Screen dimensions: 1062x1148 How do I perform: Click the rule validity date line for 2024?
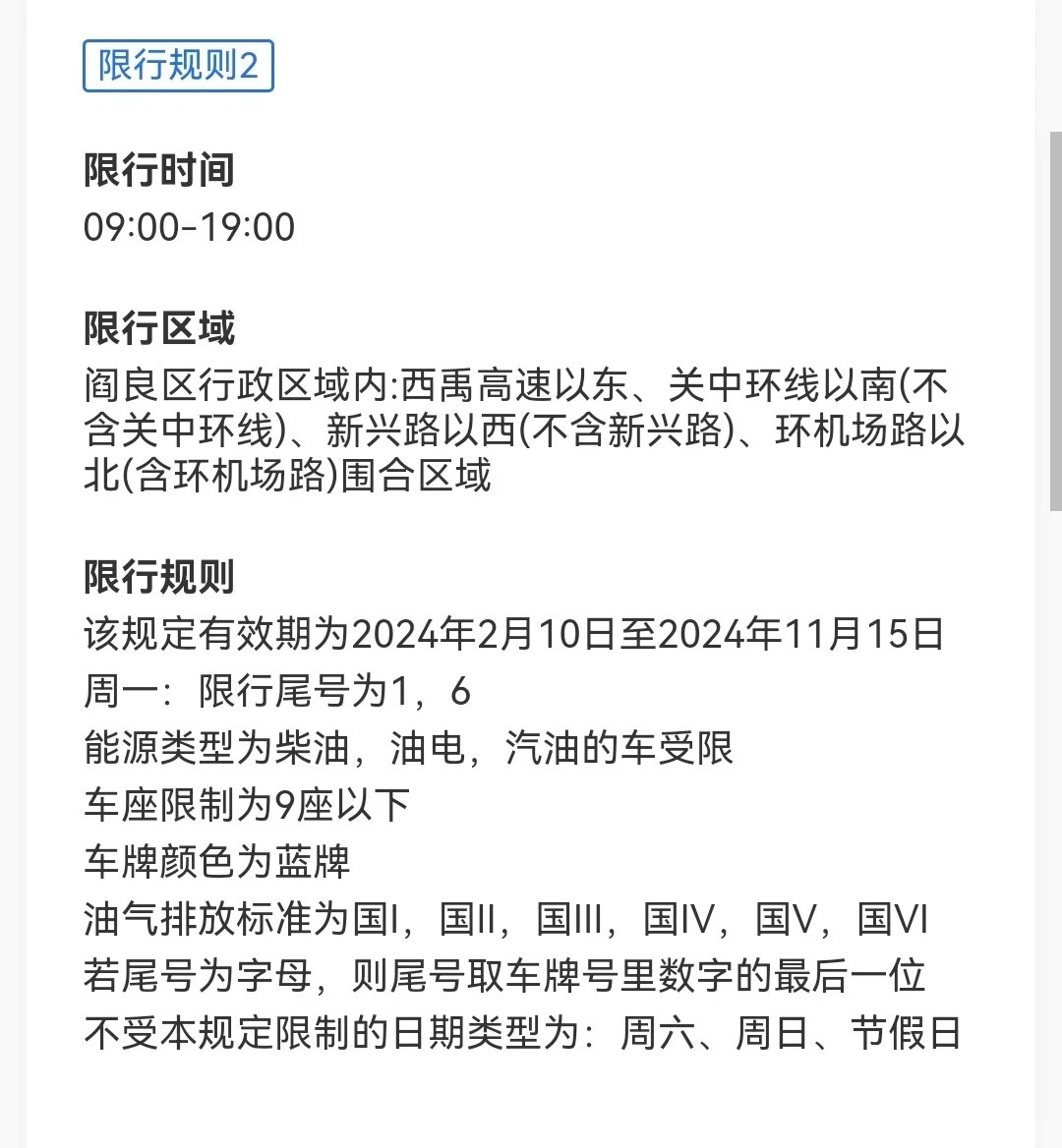(511, 637)
